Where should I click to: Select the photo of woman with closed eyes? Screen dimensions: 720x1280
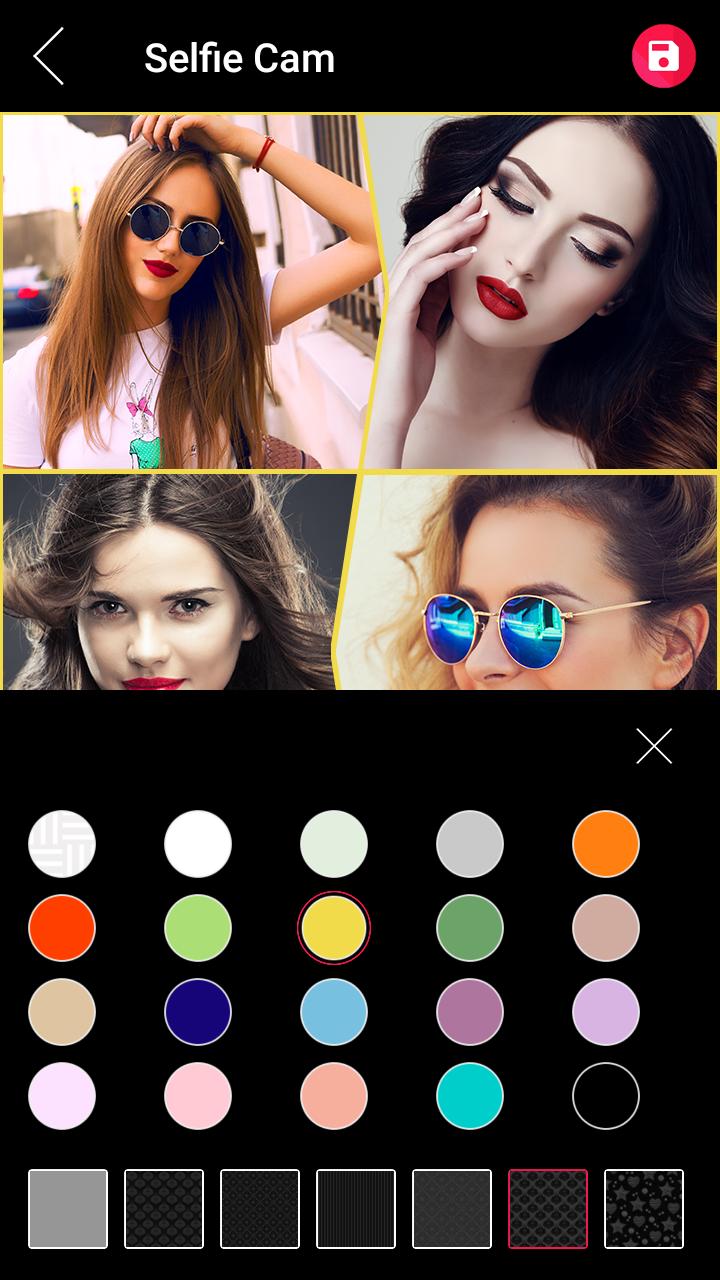click(540, 291)
